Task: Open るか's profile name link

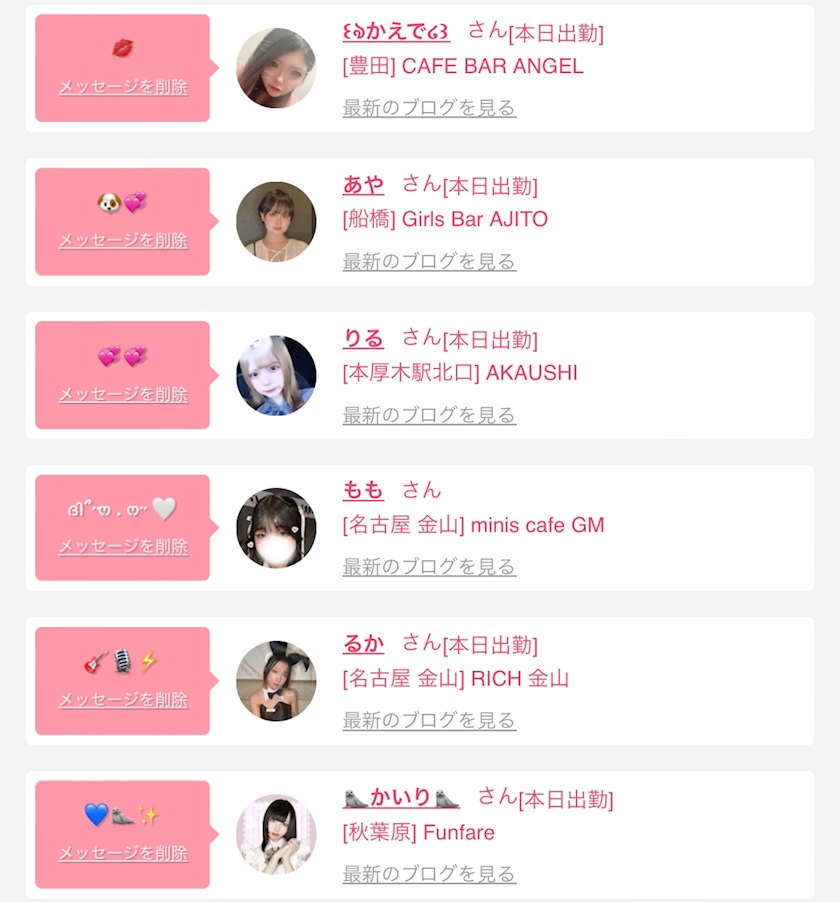Action: pos(363,643)
